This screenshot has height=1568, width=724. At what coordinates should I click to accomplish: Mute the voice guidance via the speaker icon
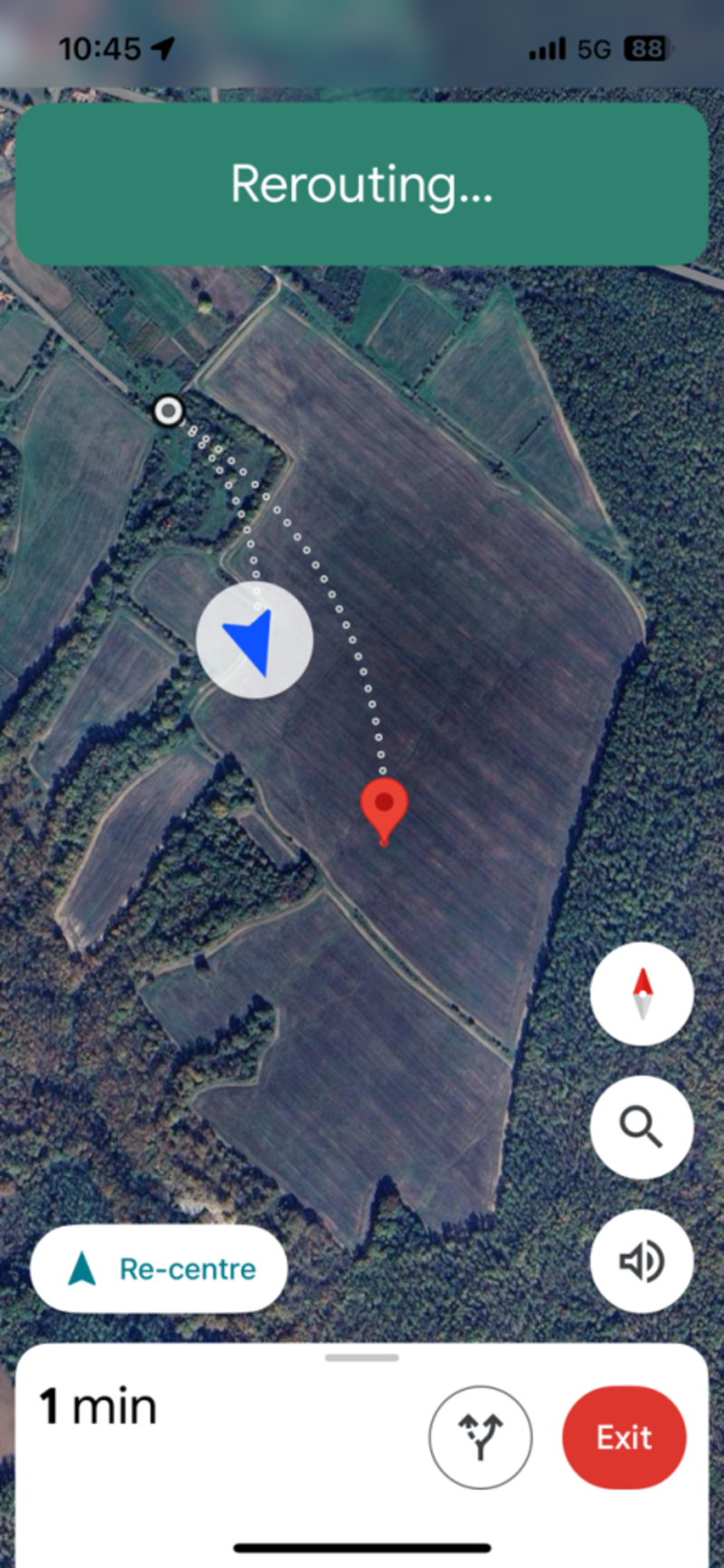click(642, 1261)
